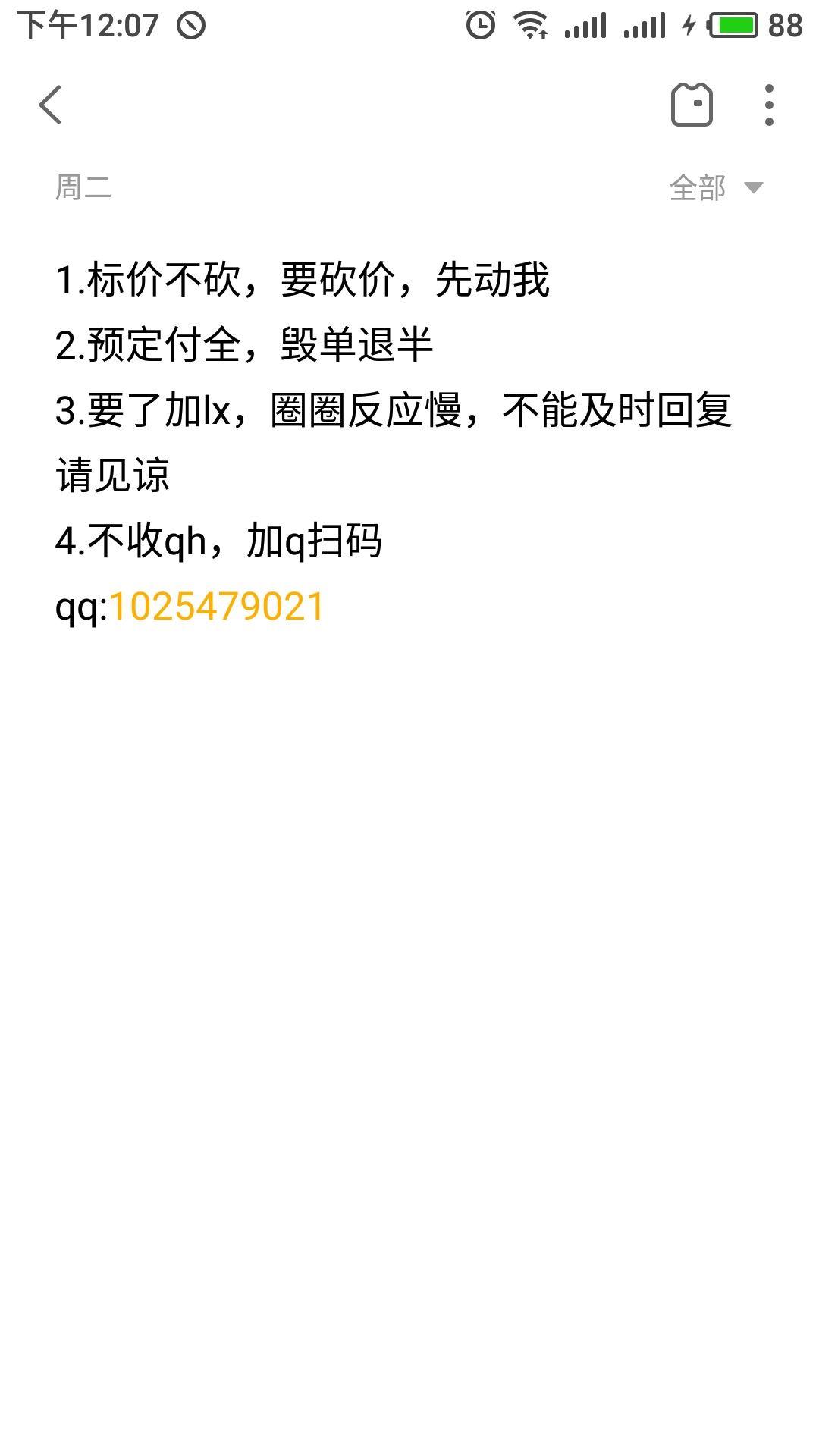This screenshot has width=819, height=1456.
Task: Tap the highlighted QQ number 1025479021
Action: point(218,607)
